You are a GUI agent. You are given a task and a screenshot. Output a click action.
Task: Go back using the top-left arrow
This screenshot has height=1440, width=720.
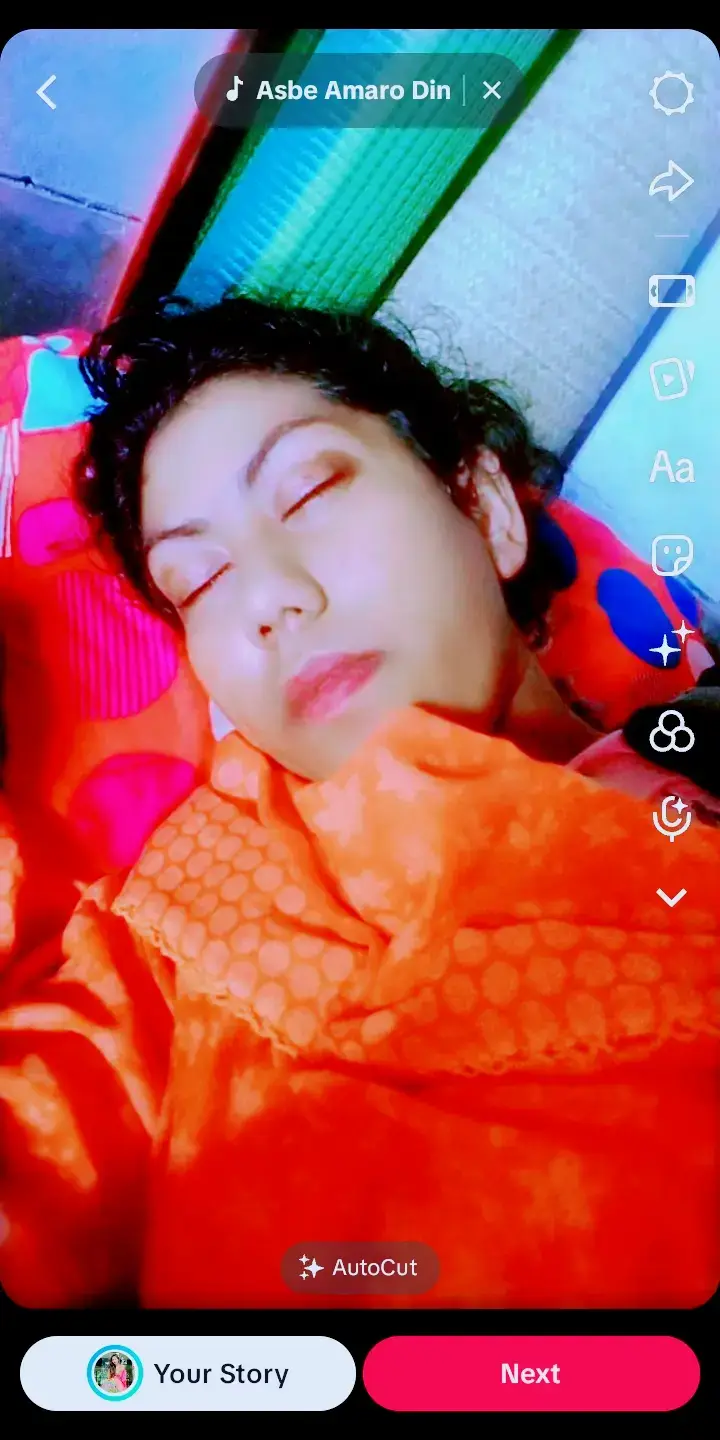click(x=47, y=92)
